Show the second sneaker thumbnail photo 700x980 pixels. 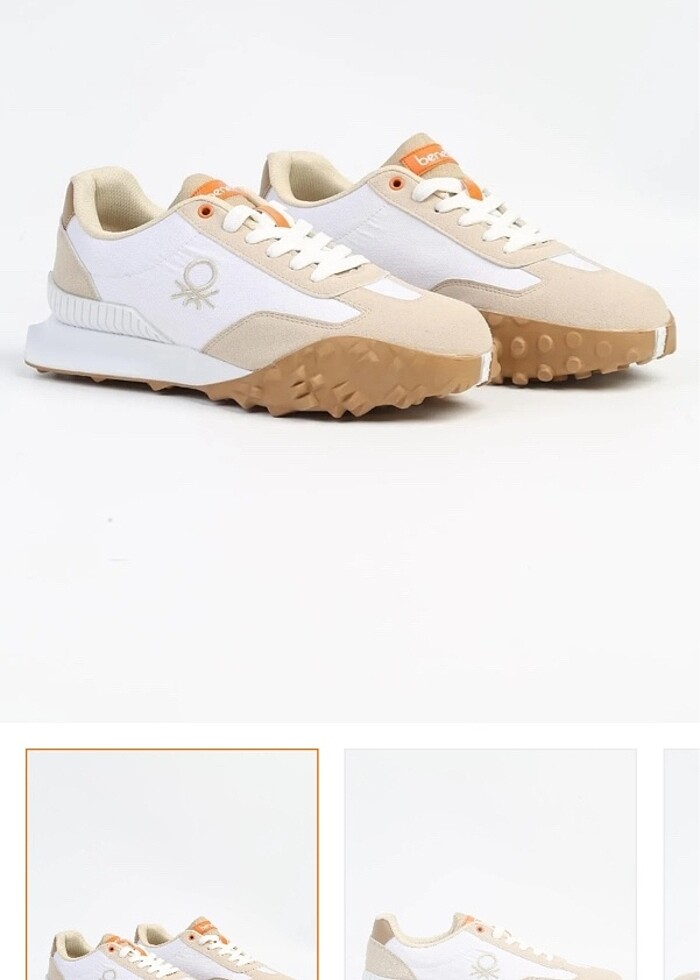490,864
